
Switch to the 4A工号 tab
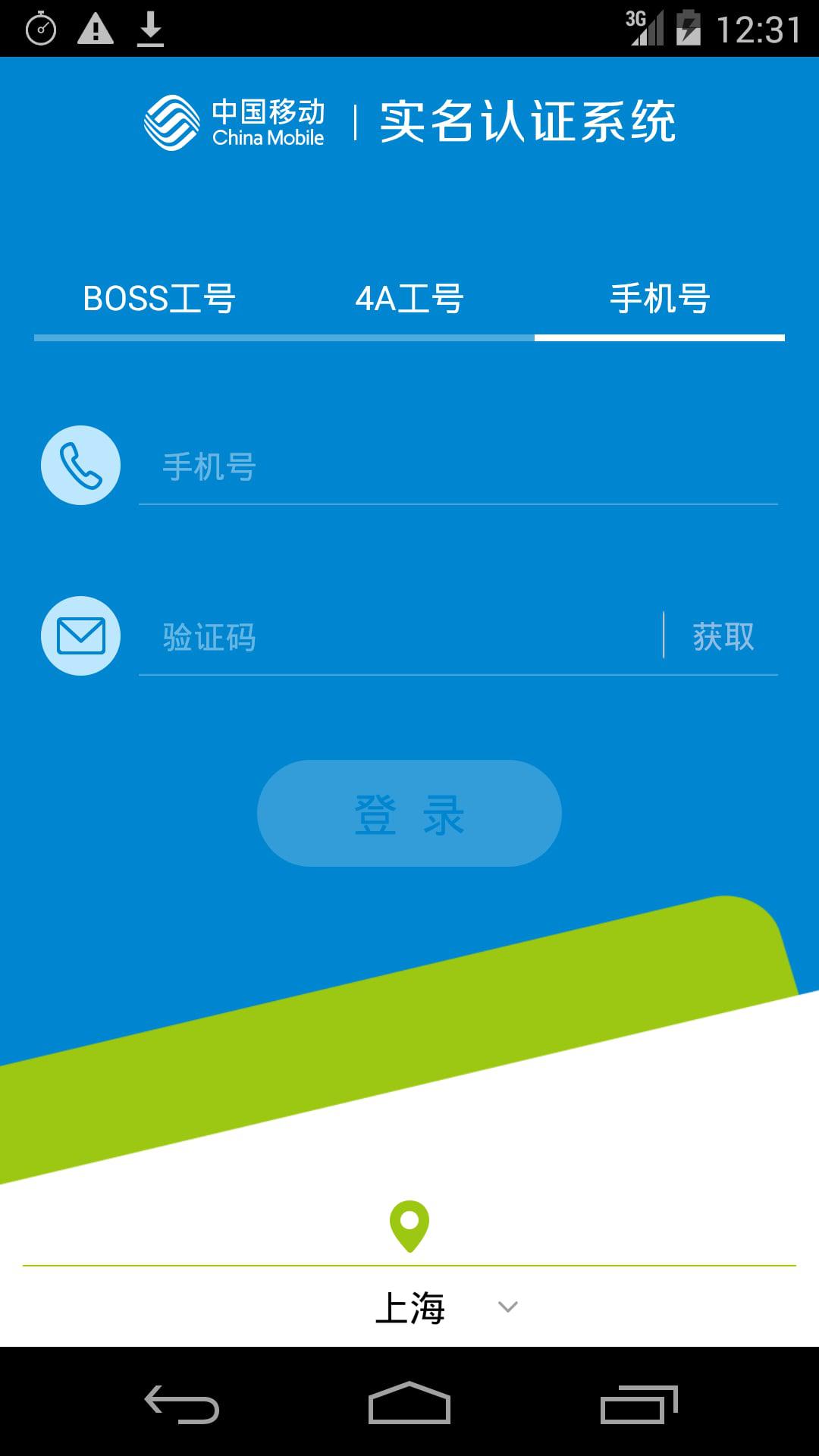(409, 299)
